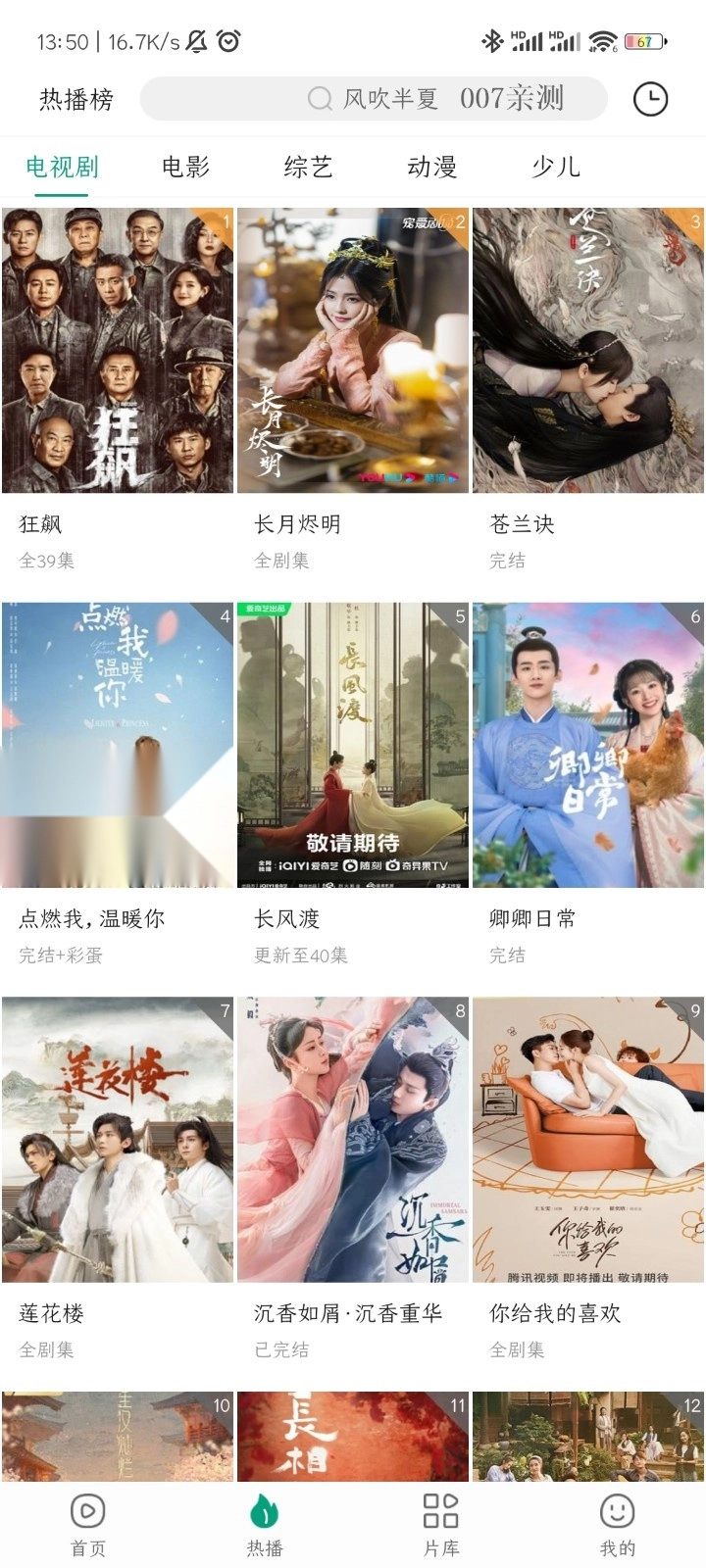Tap the 长月烬明 poster ranked number 2
The height and width of the screenshot is (1568, 706).
[352, 349]
